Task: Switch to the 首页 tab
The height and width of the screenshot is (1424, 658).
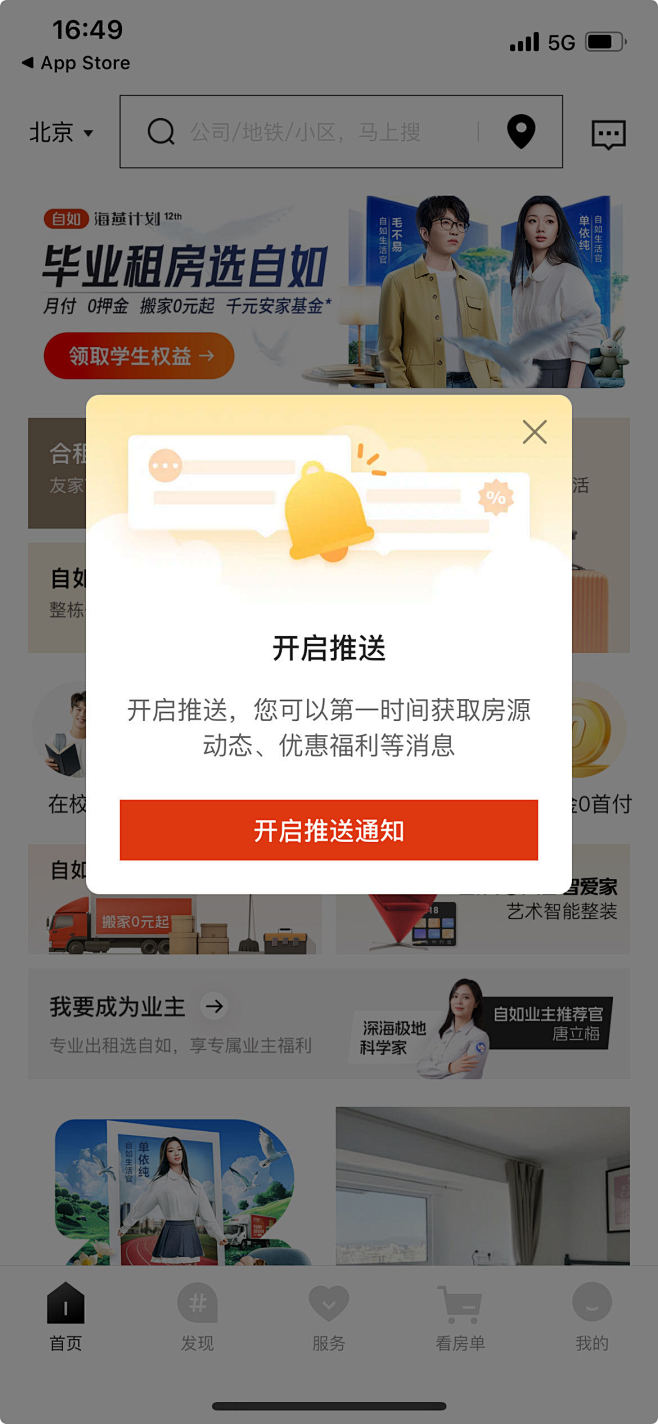Action: 66,1317
